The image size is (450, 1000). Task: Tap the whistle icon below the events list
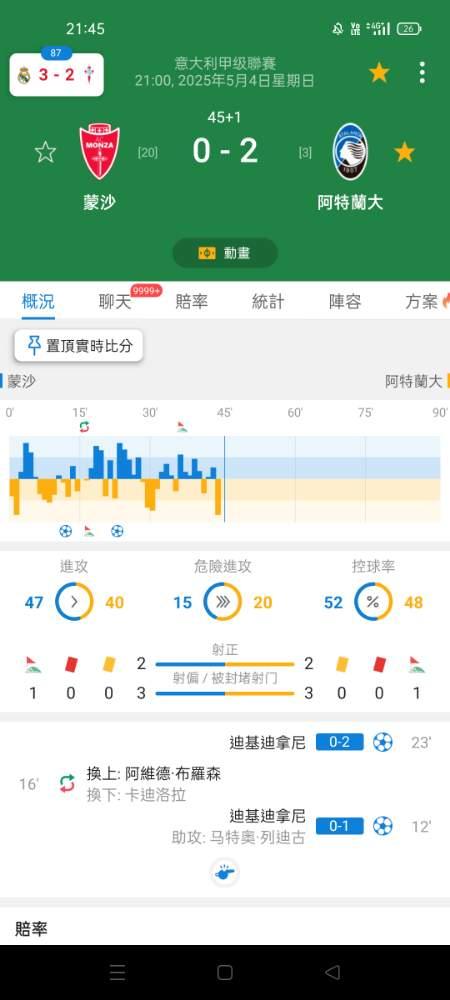tap(225, 872)
